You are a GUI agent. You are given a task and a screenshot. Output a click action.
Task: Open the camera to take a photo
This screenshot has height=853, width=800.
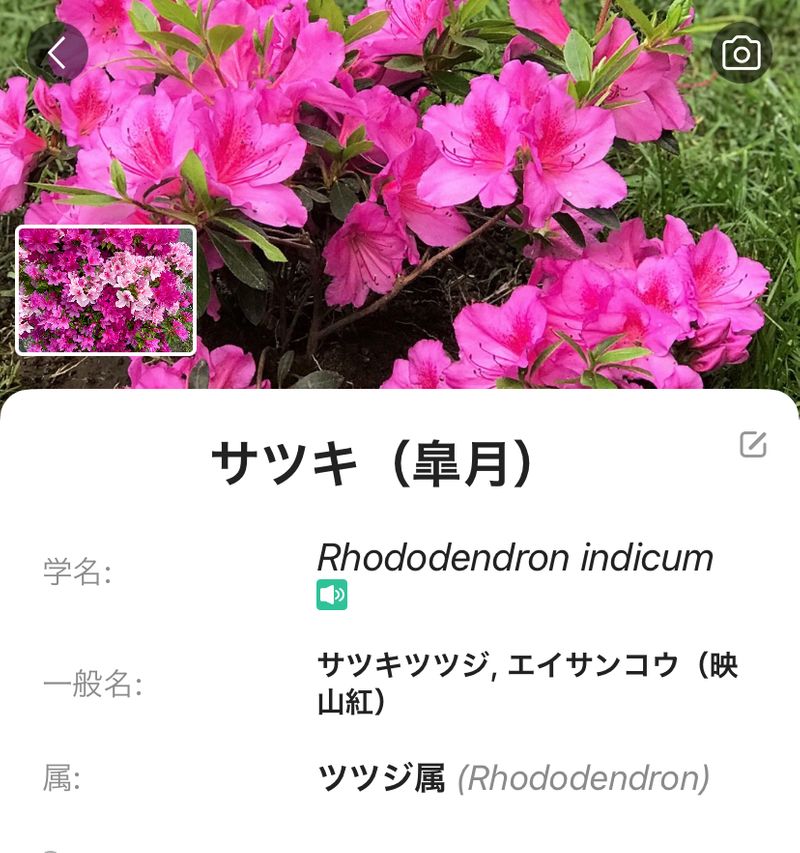[741, 53]
